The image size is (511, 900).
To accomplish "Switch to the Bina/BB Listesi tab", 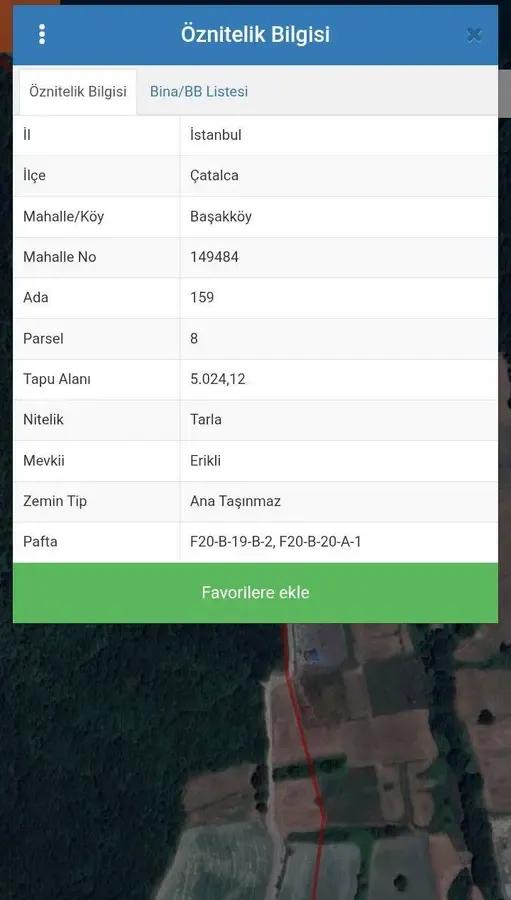I will (199, 92).
